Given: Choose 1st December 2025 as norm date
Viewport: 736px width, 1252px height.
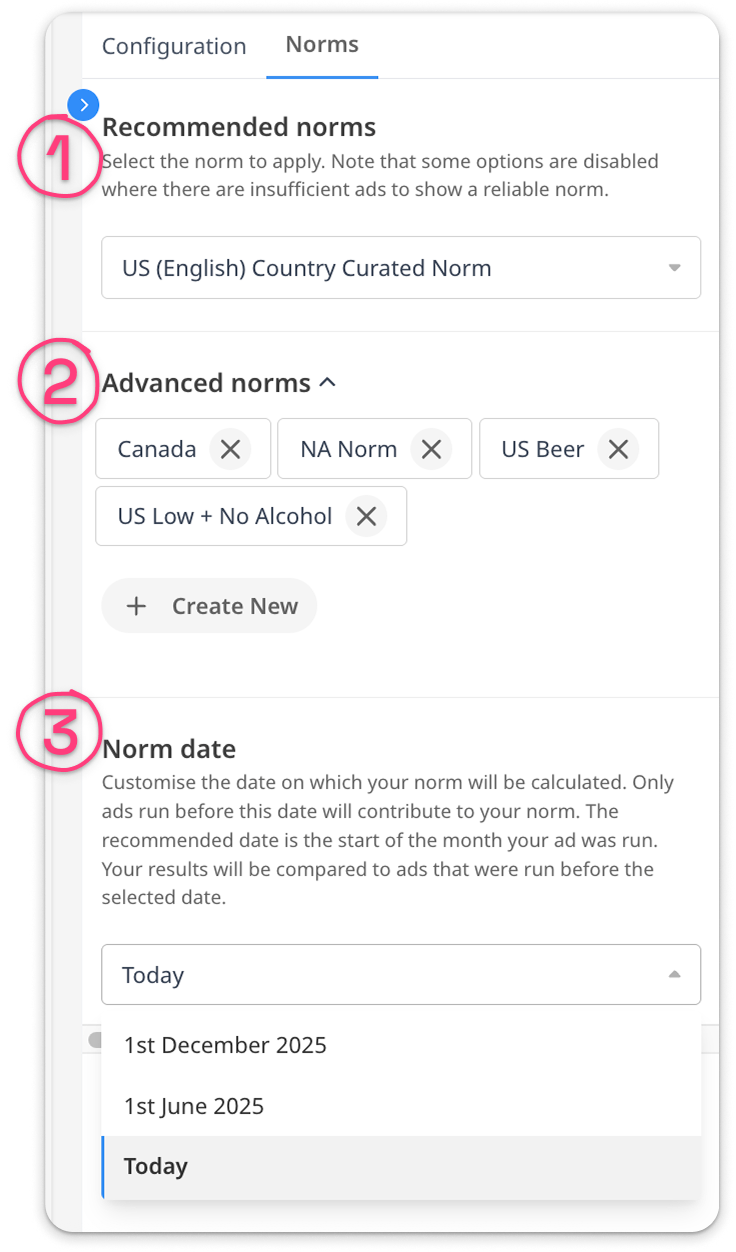Looking at the screenshot, I should 225,1045.
